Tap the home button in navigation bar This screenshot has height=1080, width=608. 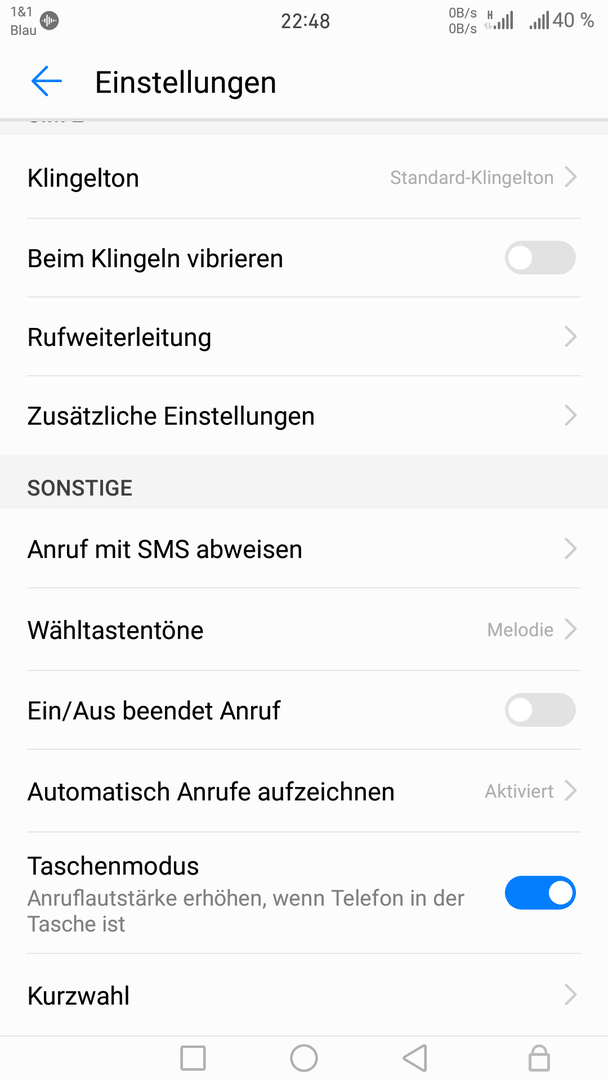click(304, 1058)
